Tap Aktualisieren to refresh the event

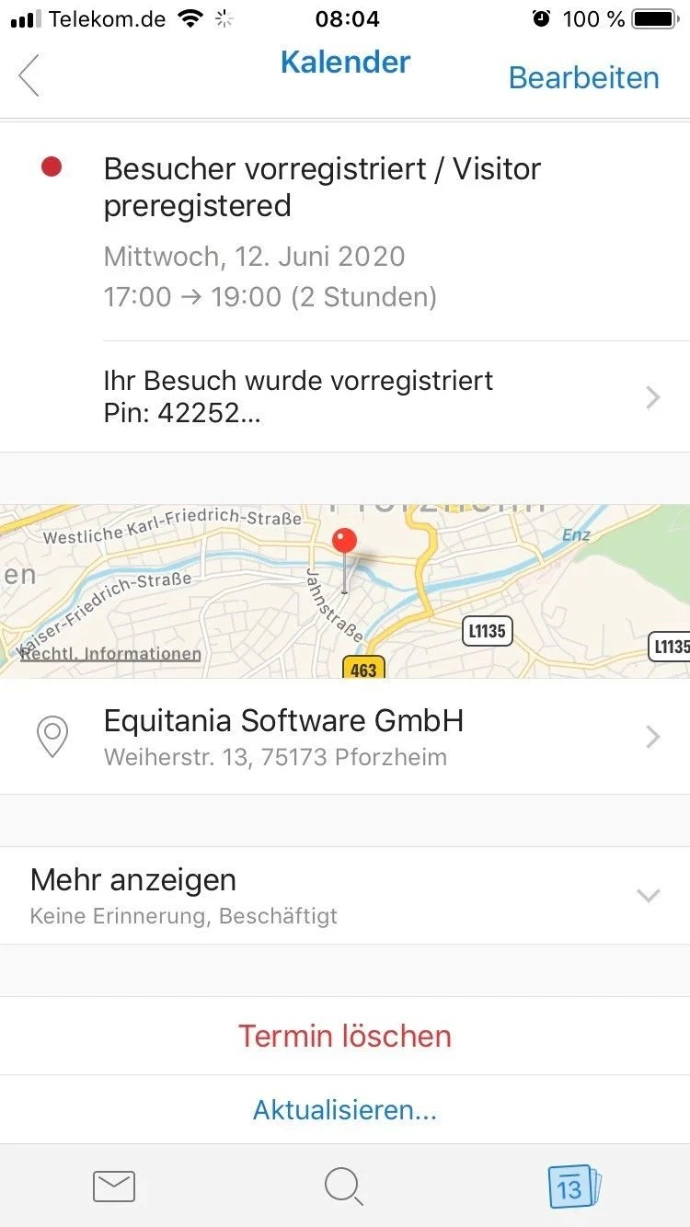(345, 1110)
